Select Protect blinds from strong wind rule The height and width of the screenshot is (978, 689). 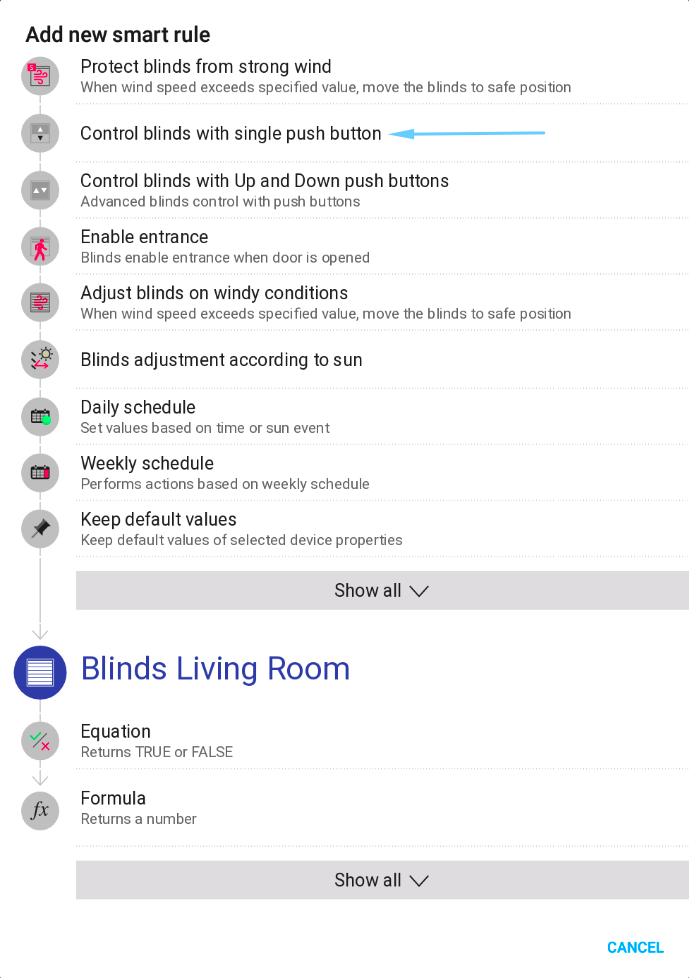[205, 68]
